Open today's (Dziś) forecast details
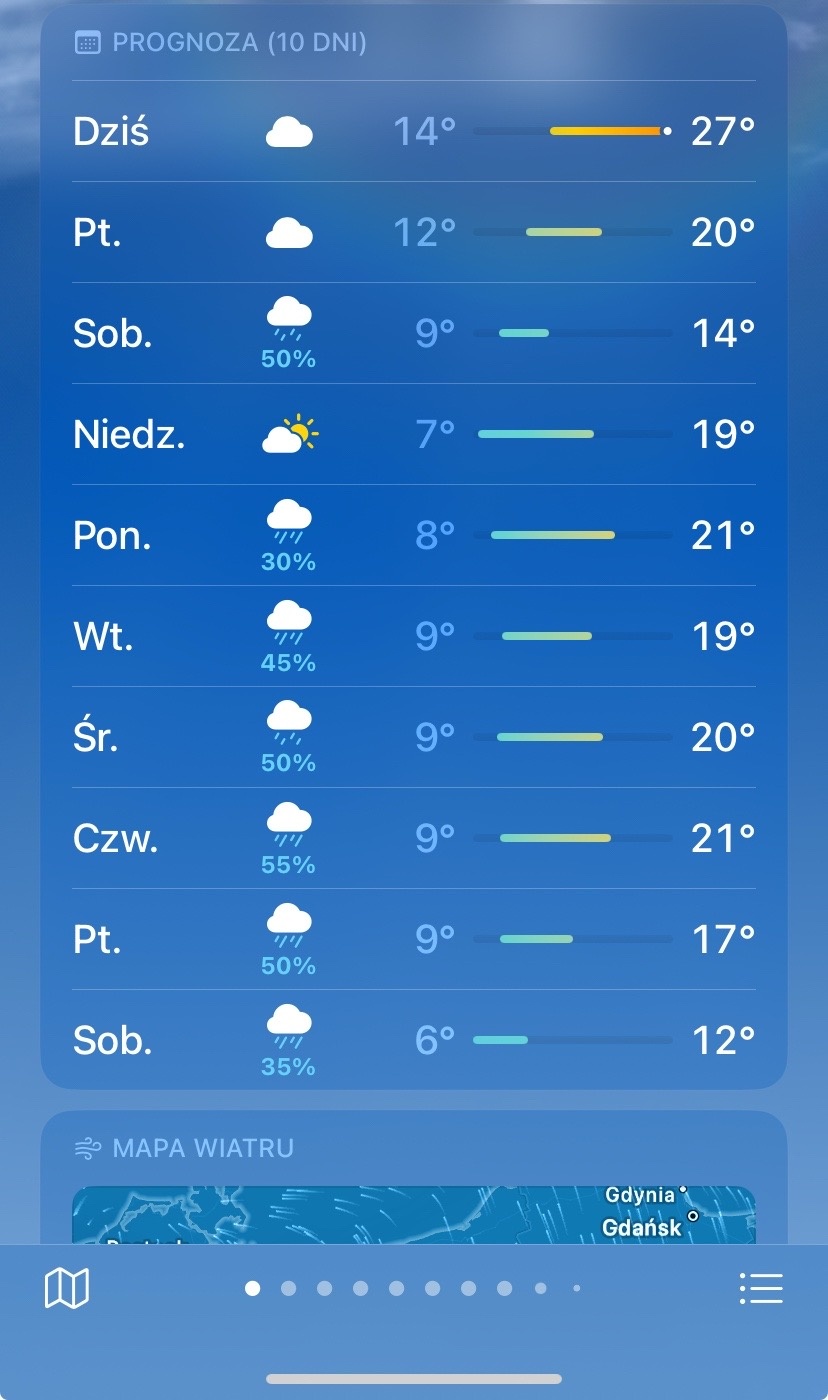The width and height of the screenshot is (828, 1400). coord(413,131)
